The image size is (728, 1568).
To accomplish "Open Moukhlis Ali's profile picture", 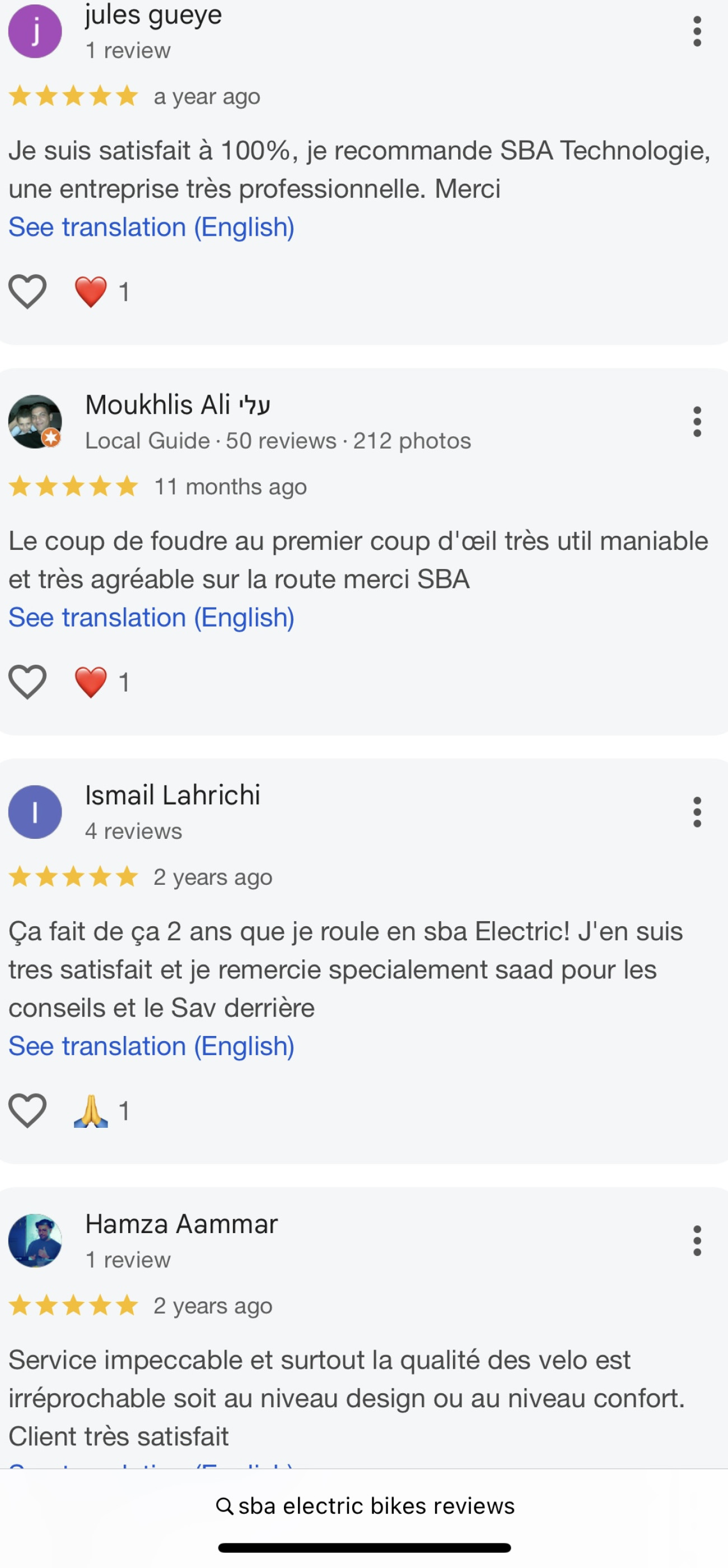I will [x=35, y=422].
